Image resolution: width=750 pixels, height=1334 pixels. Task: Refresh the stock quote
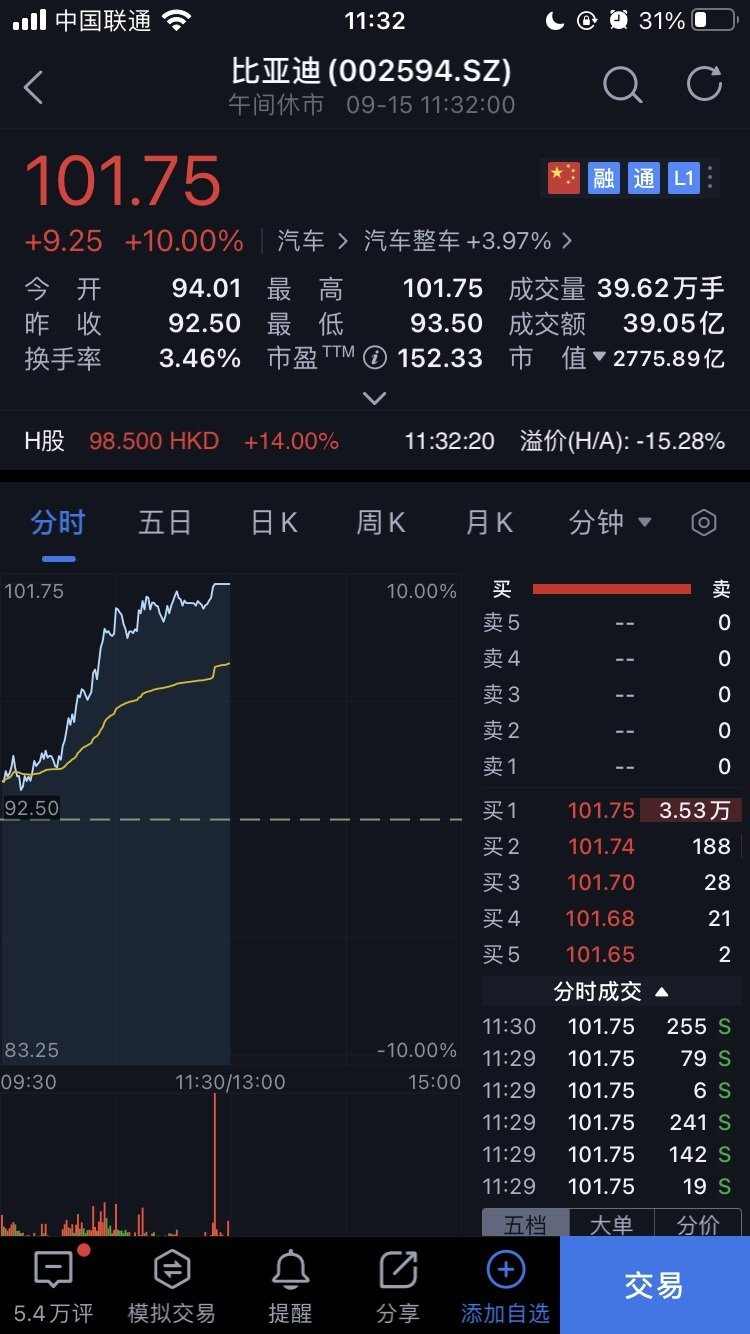click(704, 85)
